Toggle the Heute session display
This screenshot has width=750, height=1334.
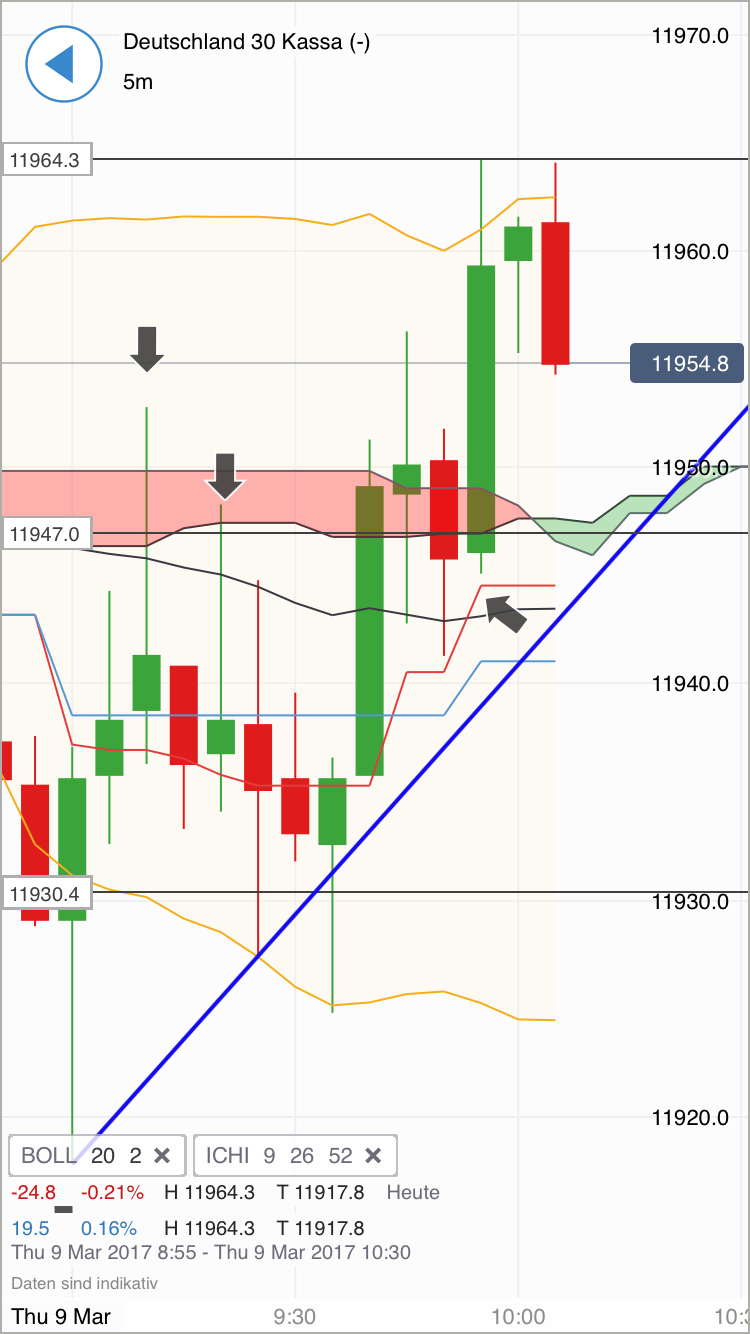(412, 1192)
